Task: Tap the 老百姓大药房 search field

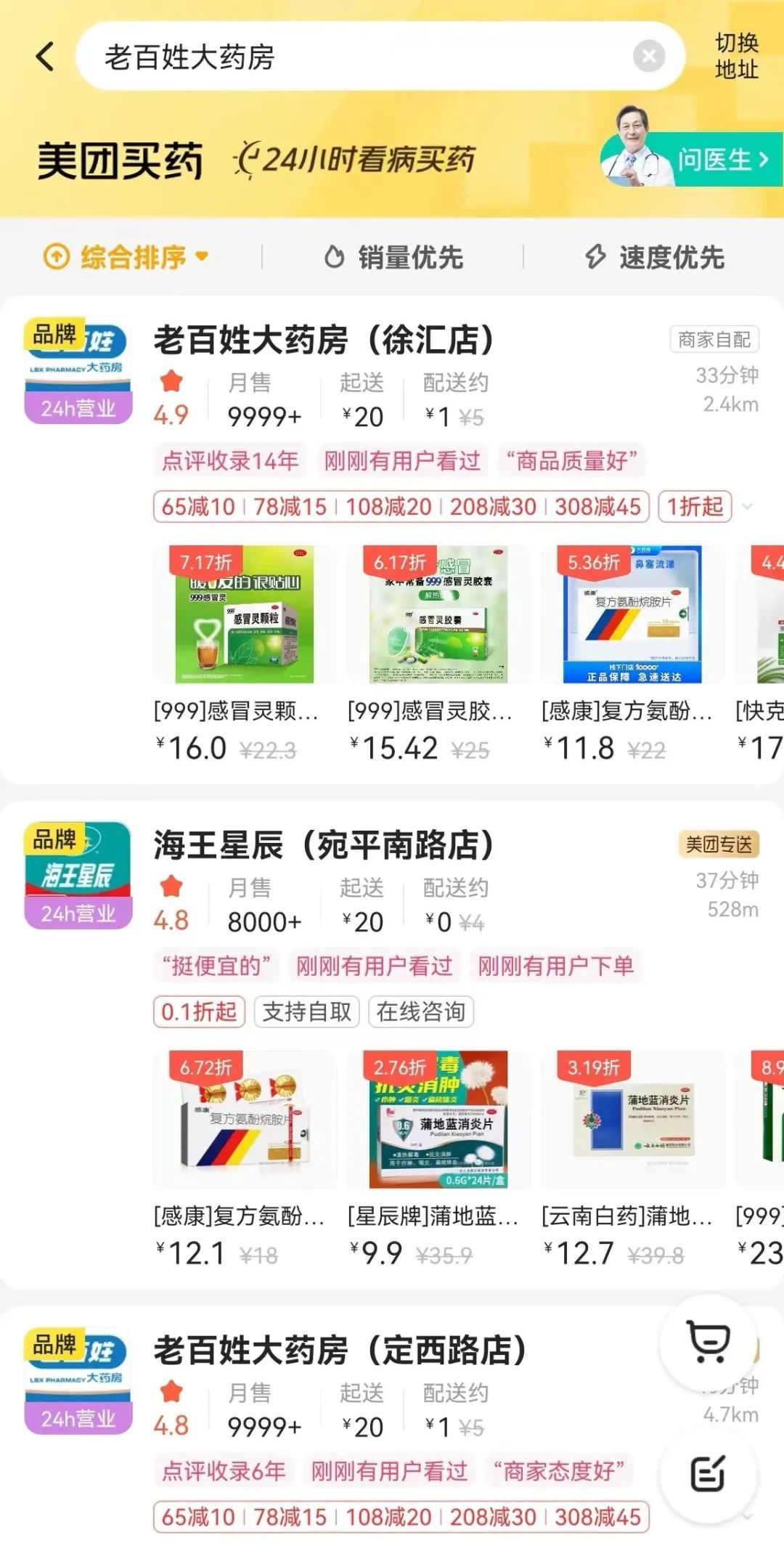Action: (348, 57)
